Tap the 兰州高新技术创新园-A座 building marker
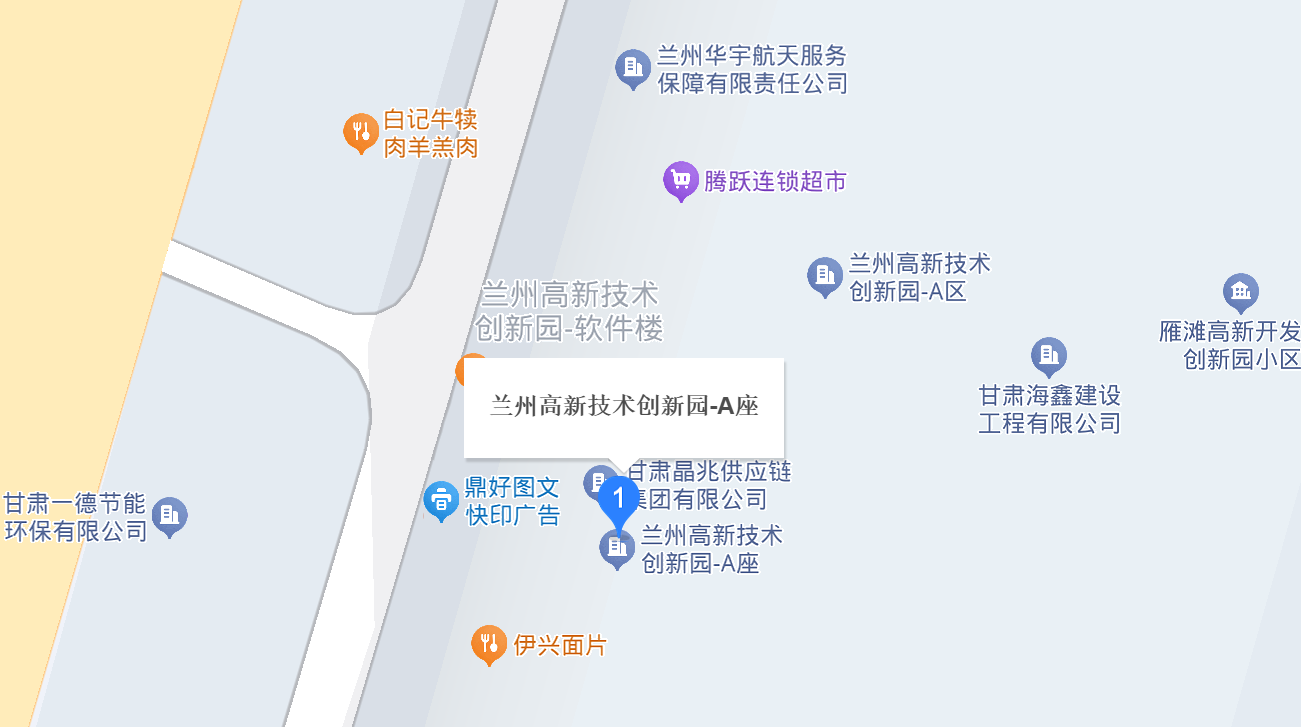 coord(616,548)
